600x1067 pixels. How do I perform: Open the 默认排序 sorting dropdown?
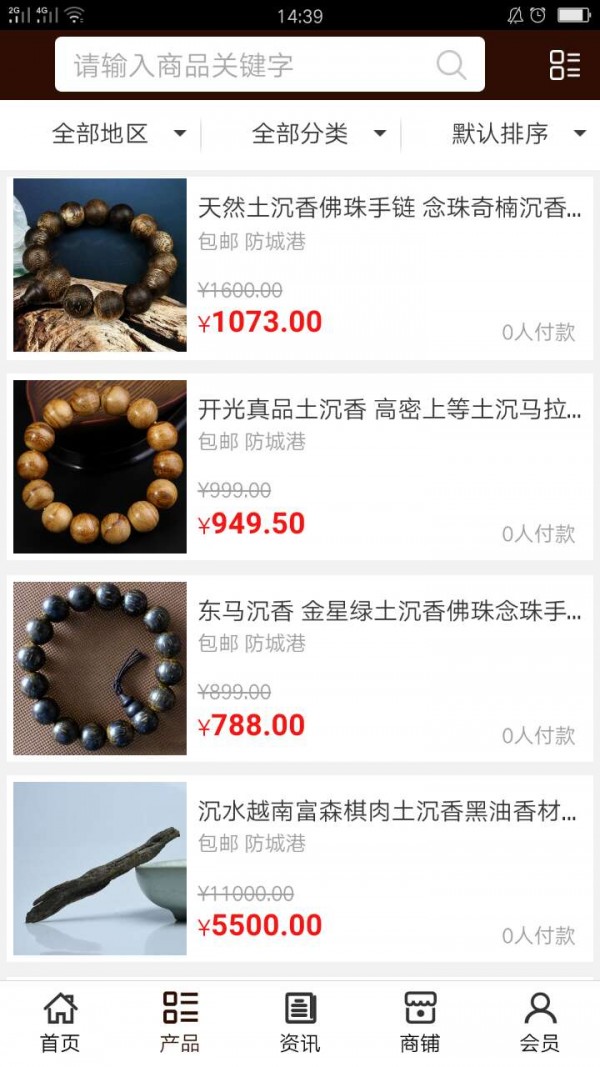[x=517, y=134]
